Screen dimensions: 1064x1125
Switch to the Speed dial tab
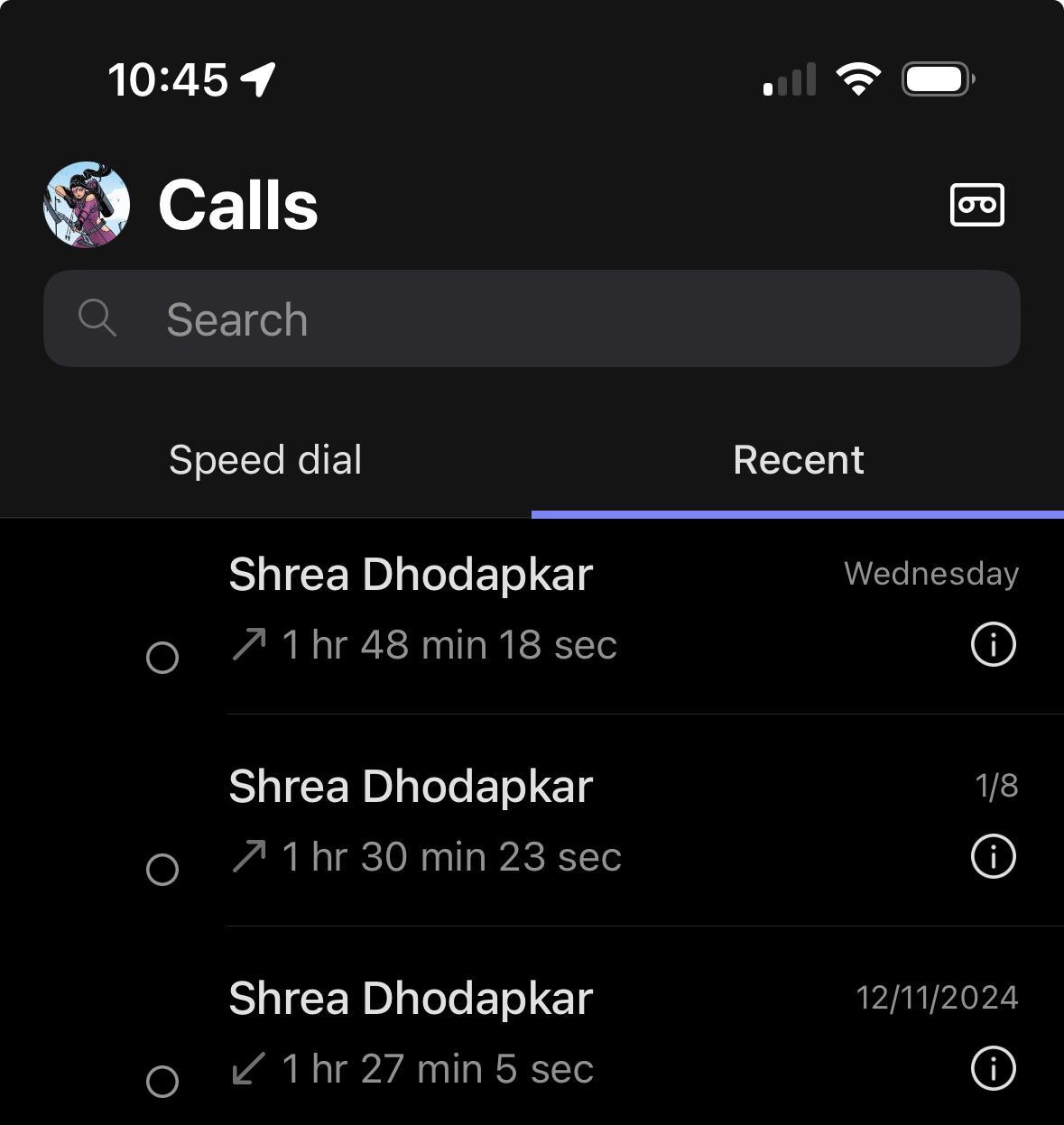pyautogui.click(x=265, y=460)
